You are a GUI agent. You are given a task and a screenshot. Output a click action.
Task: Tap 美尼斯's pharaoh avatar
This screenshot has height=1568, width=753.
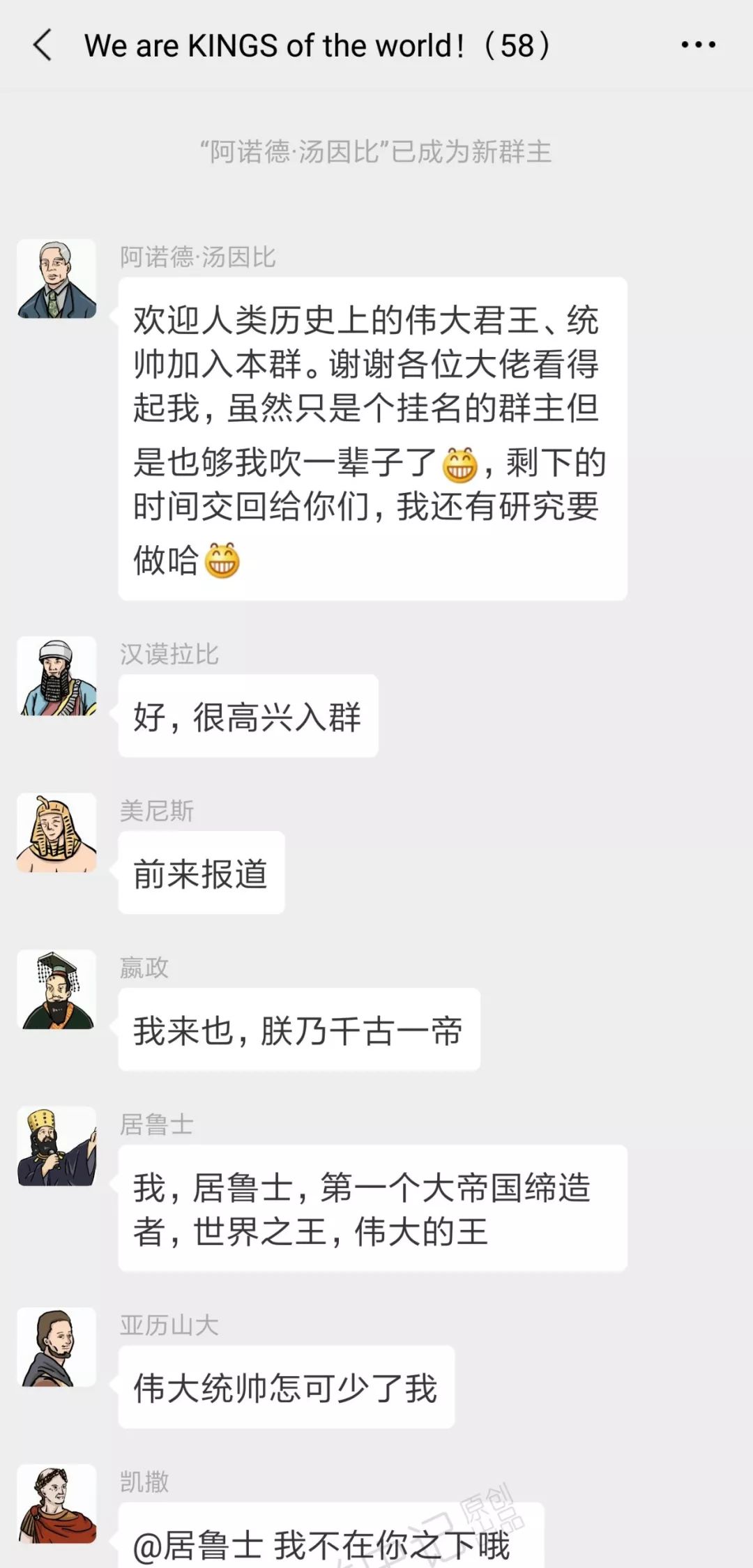56,832
